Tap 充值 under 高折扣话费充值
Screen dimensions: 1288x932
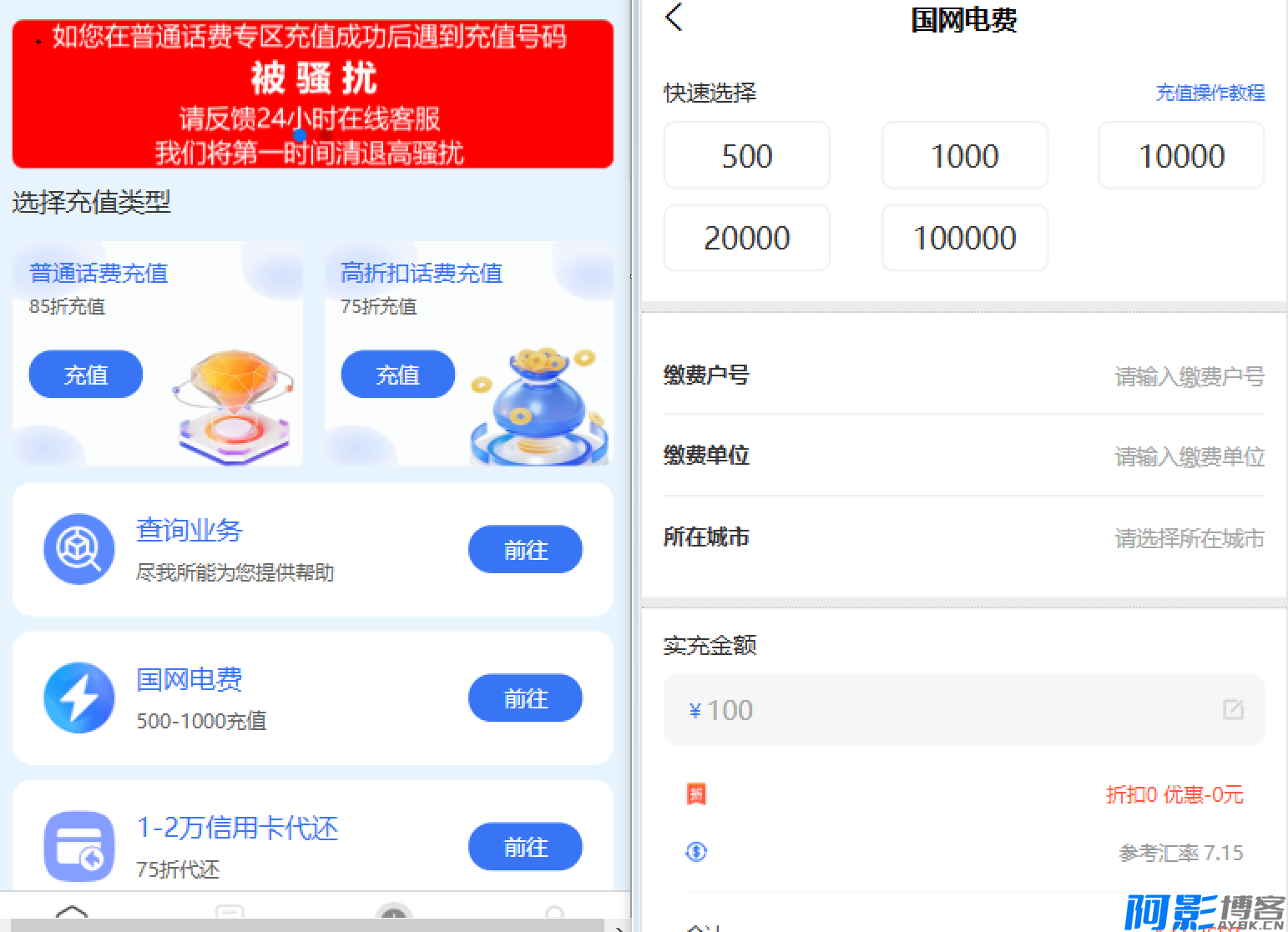397,375
